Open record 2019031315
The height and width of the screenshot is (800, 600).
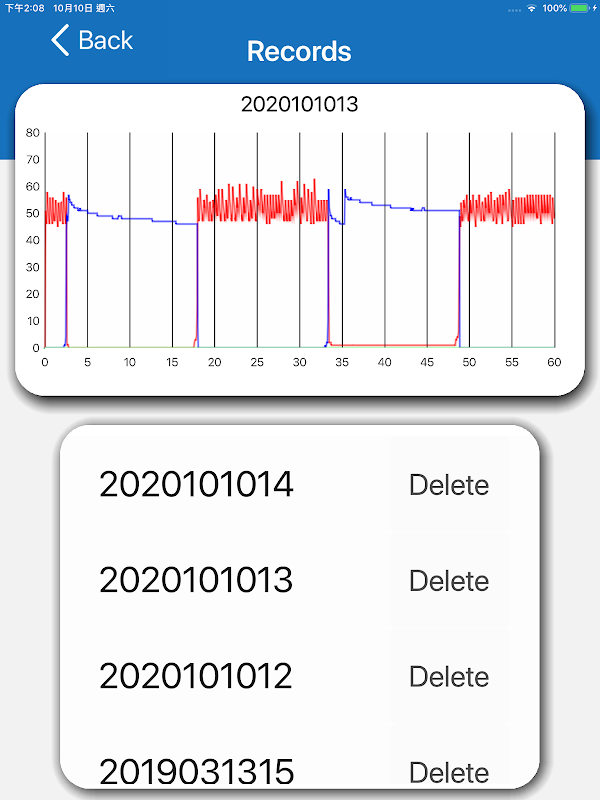click(196, 771)
